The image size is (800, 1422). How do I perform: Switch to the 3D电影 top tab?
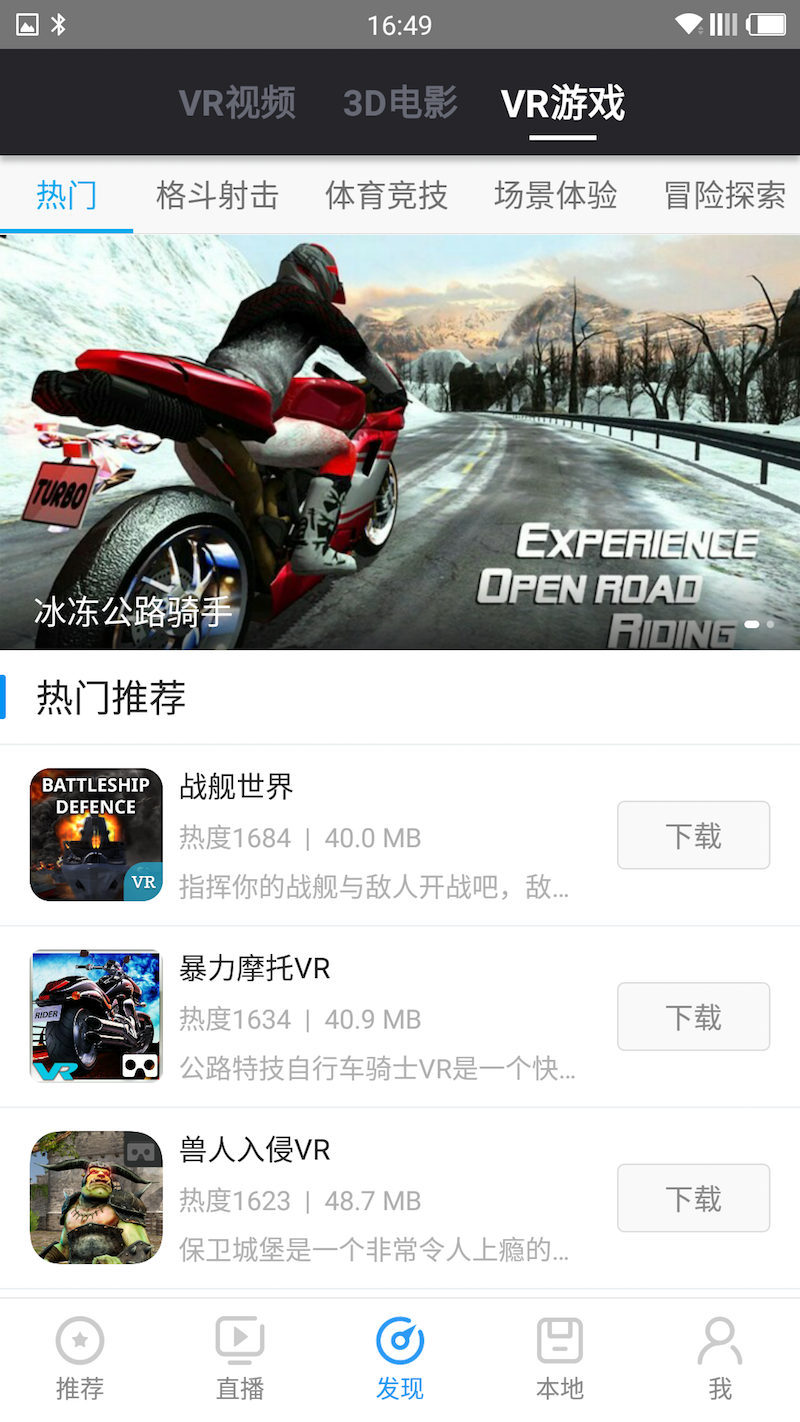pos(400,103)
